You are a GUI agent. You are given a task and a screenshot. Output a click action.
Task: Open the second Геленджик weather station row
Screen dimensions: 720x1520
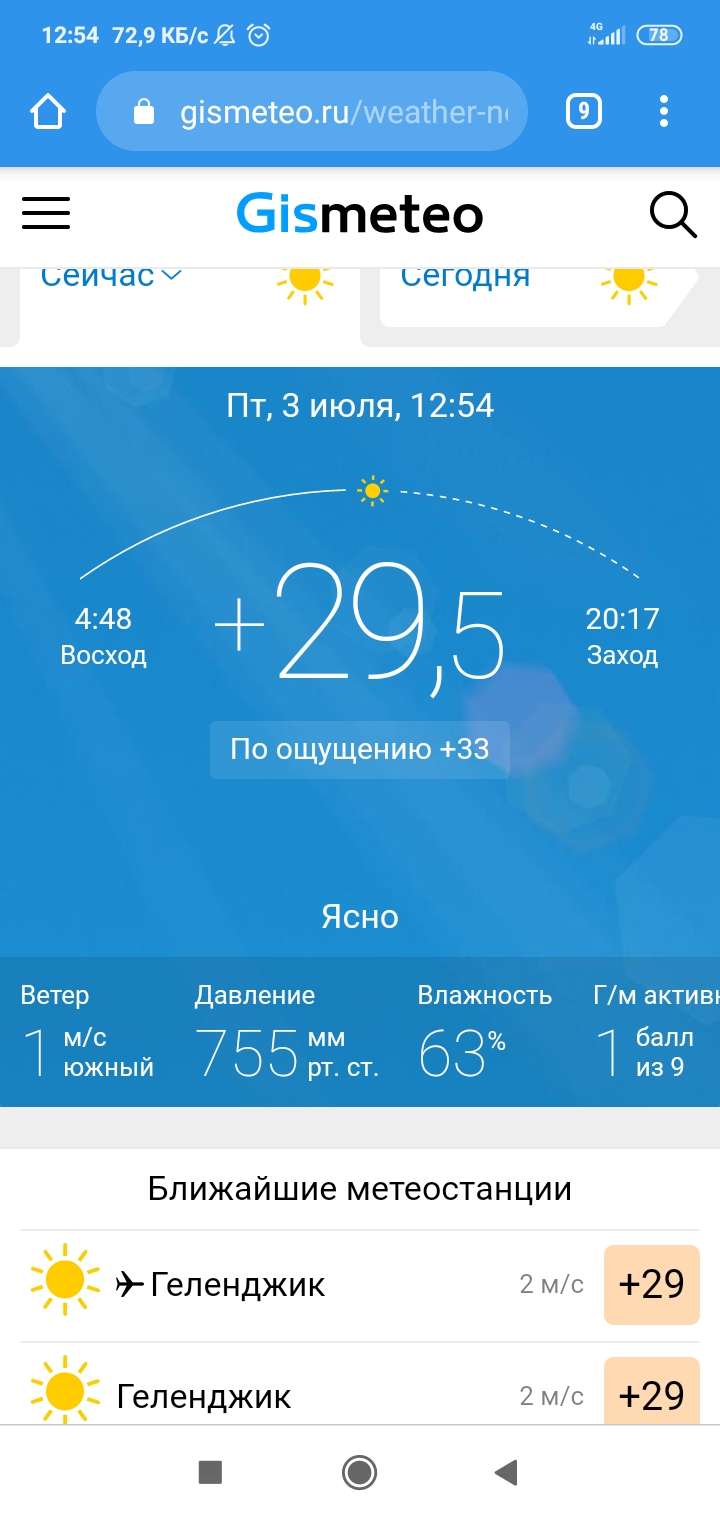(x=204, y=1395)
